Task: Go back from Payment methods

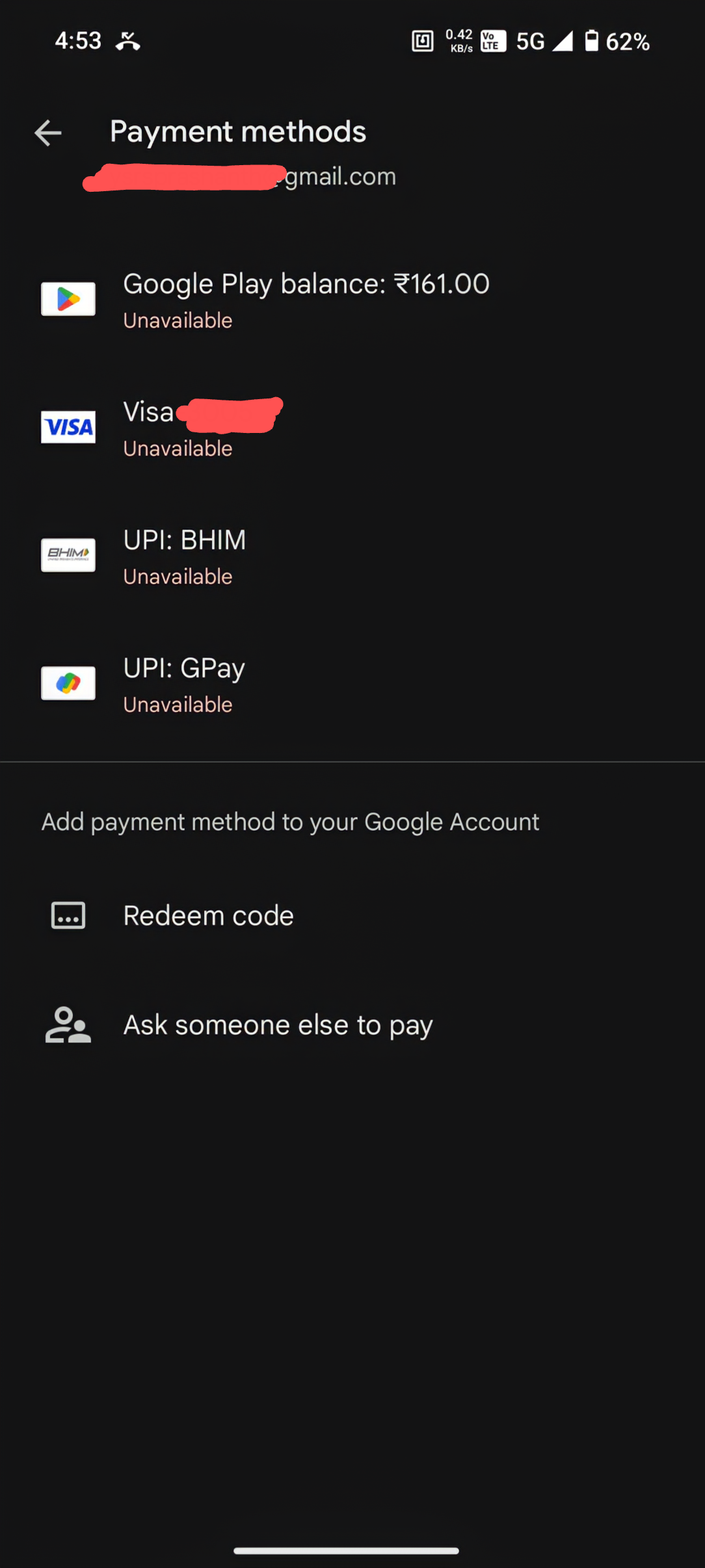Action: pos(48,133)
